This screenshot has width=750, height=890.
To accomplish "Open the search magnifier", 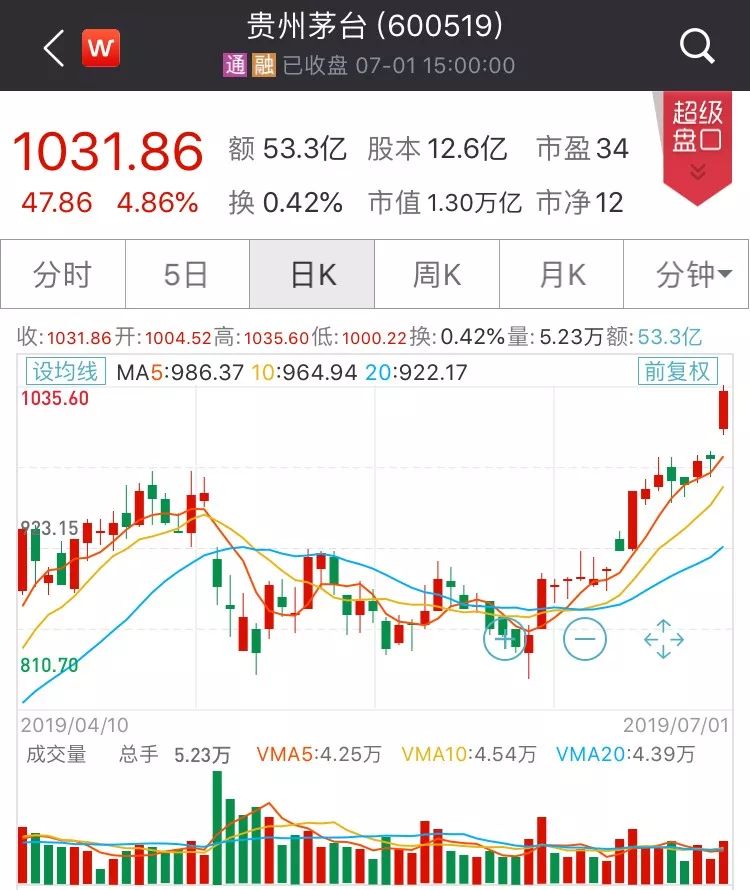I will 696,46.
